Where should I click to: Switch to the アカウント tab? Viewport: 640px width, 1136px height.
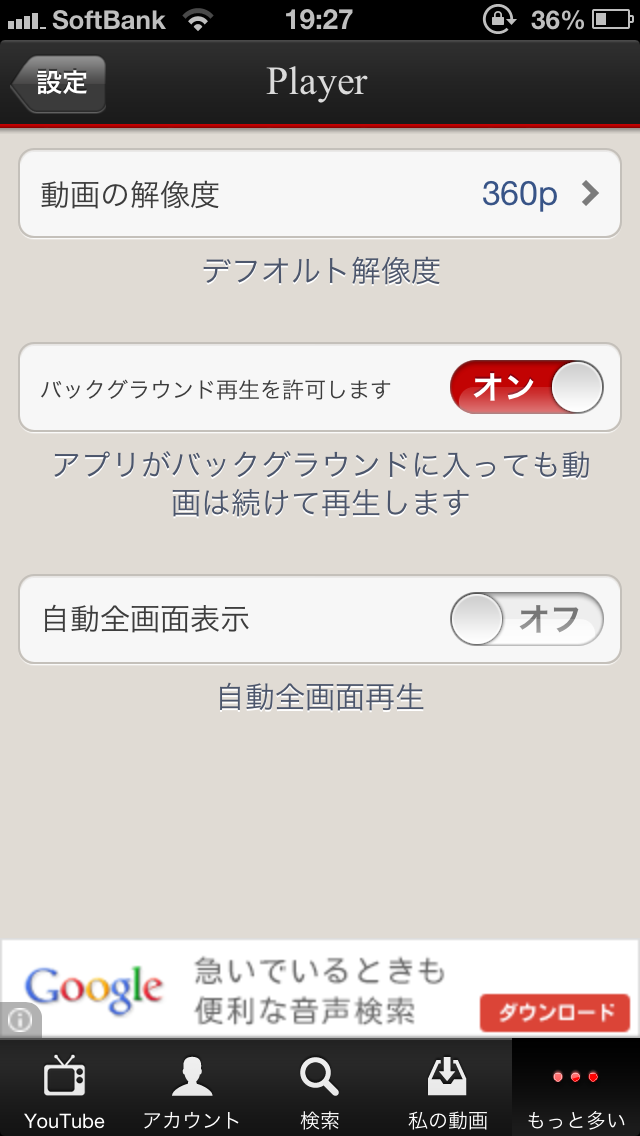192,1088
